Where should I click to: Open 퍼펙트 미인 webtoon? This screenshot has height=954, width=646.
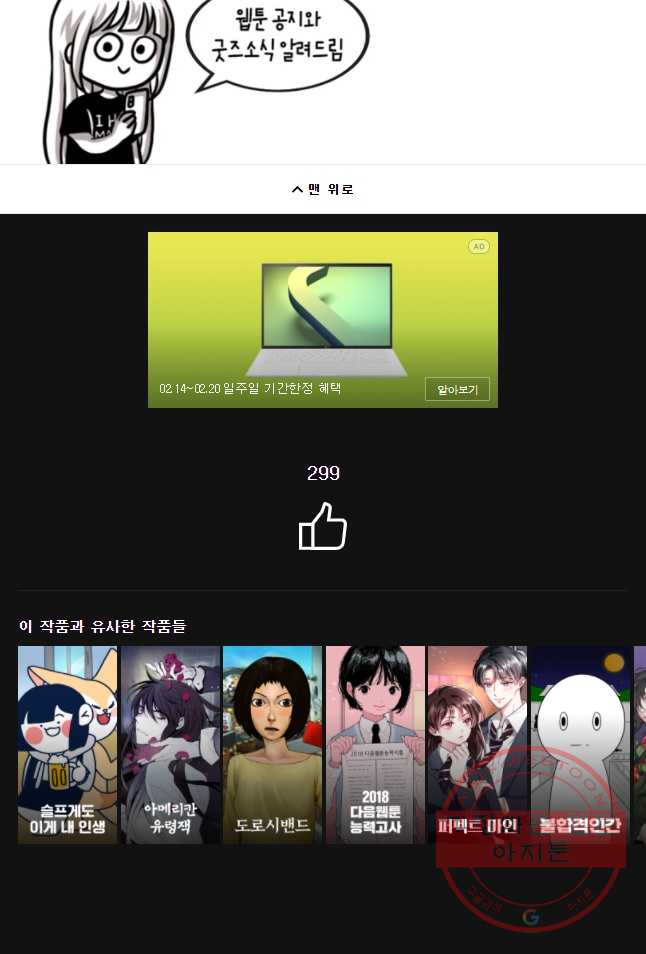[477, 744]
